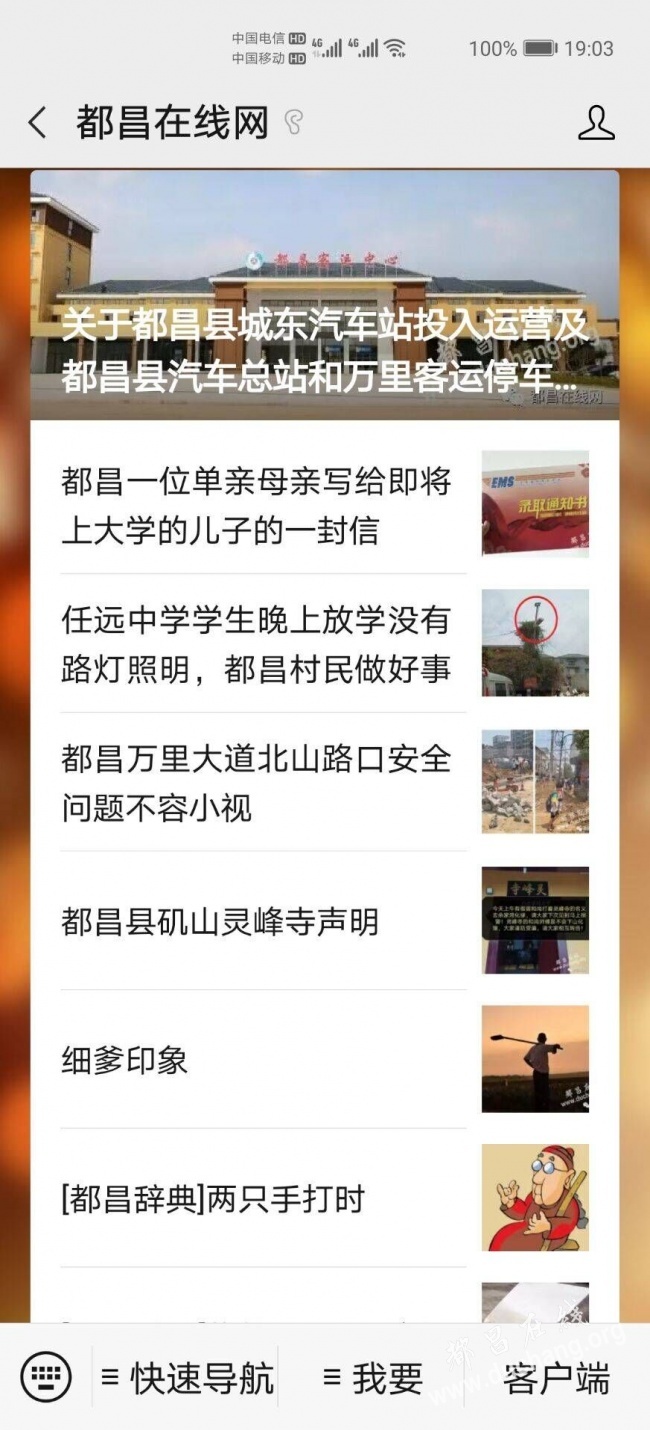
Task: Switch to keyboard input mode
Action: [x=45, y=1378]
